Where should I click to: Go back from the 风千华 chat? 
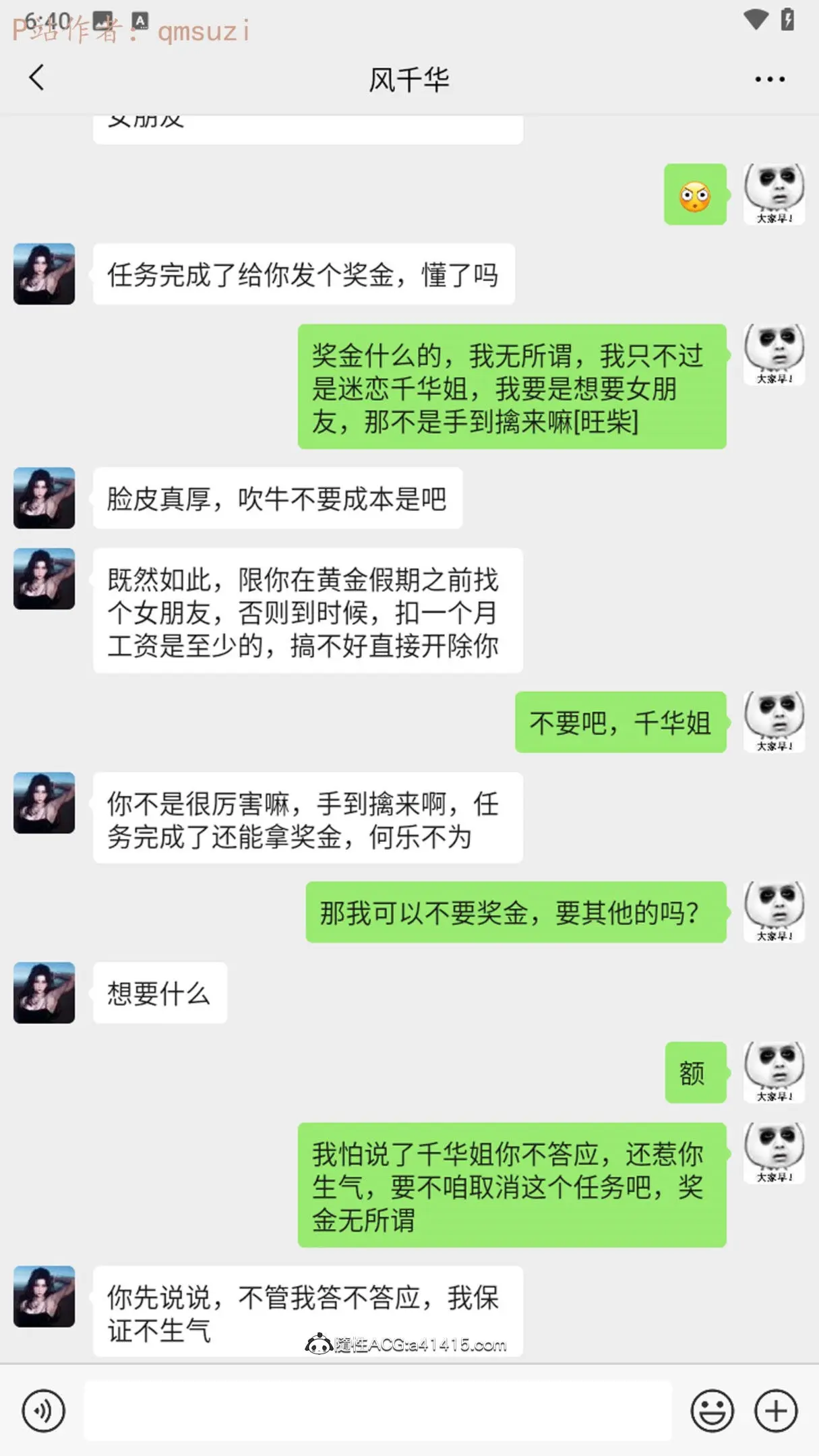37,78
